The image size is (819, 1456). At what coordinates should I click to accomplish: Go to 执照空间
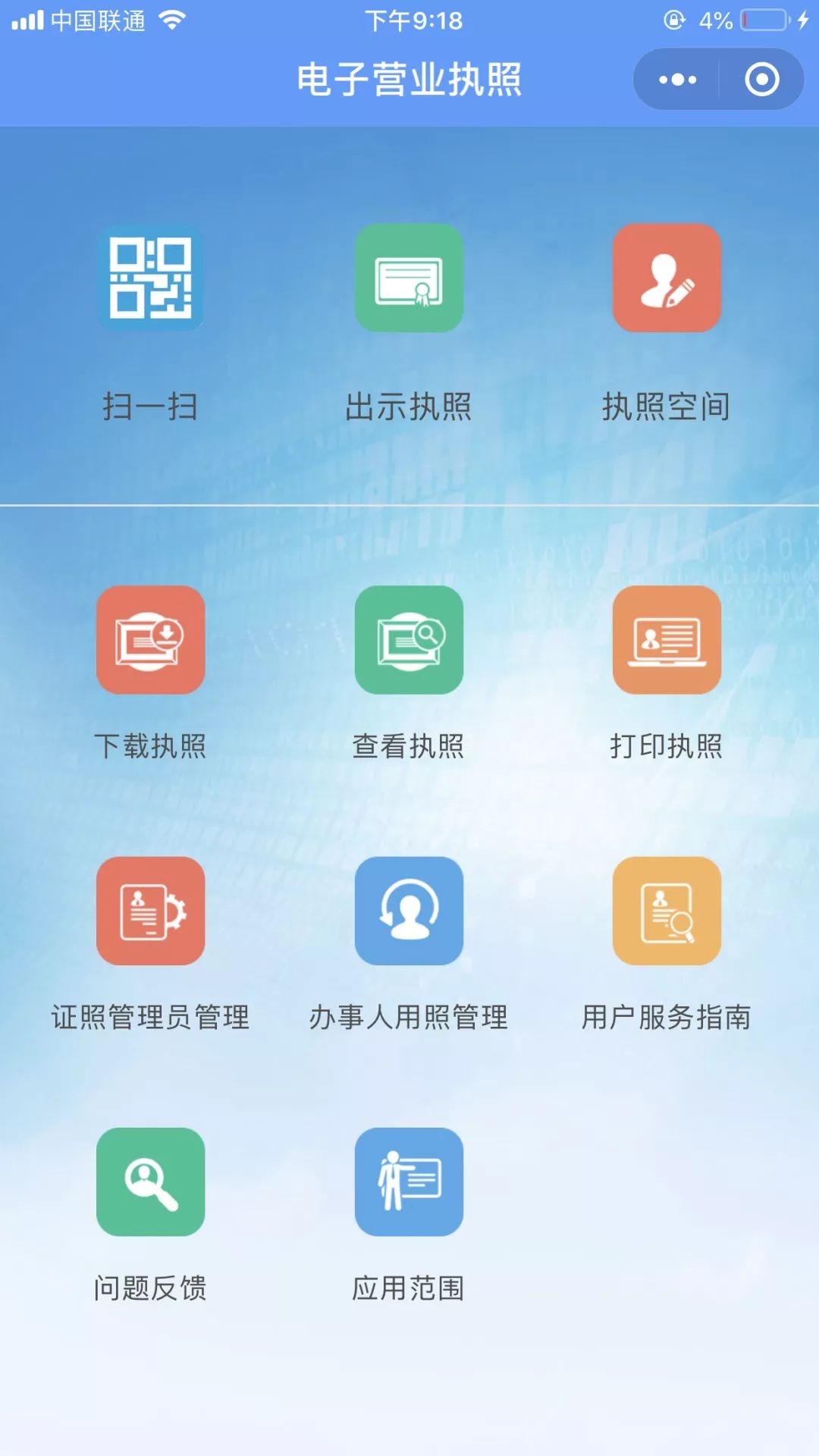[x=667, y=278]
